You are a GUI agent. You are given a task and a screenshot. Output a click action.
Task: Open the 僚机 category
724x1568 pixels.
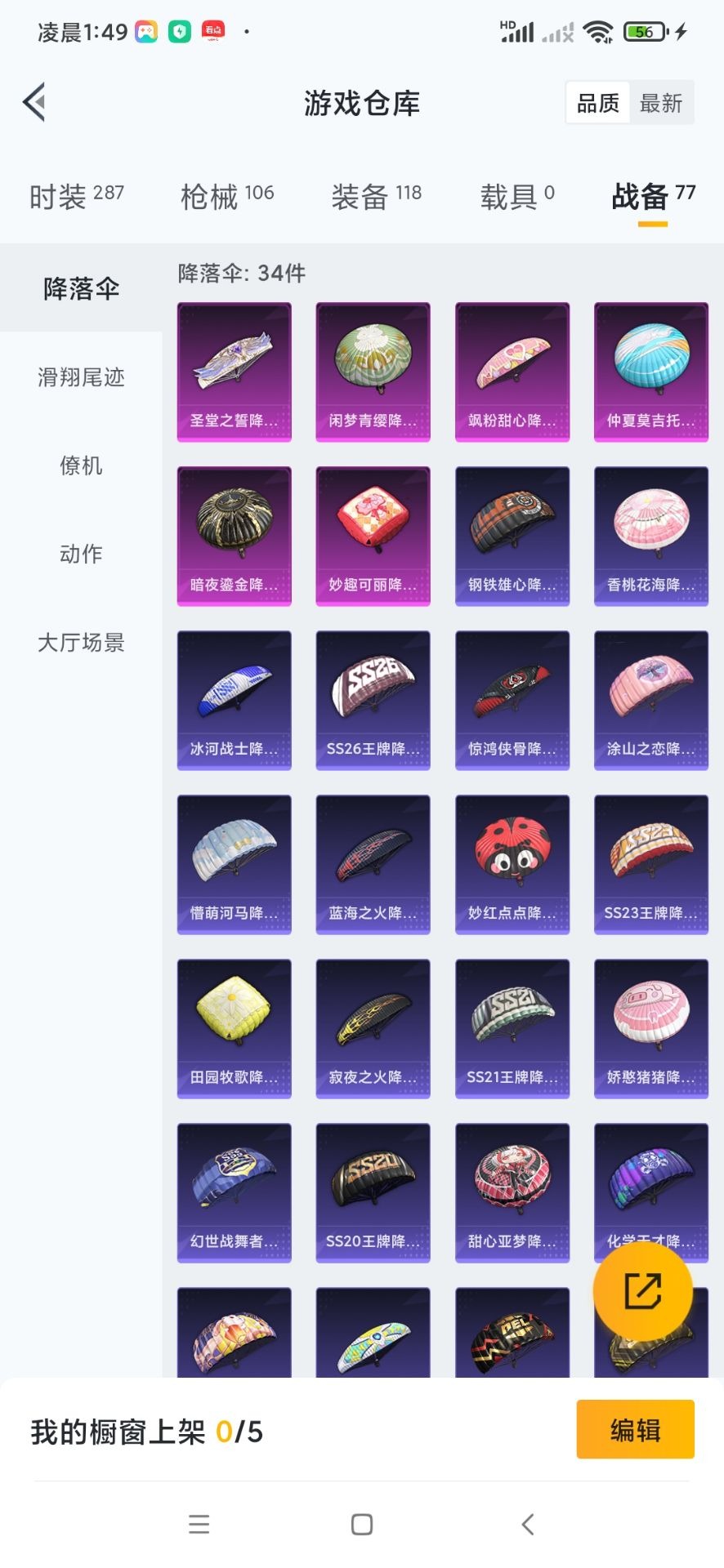tap(81, 465)
